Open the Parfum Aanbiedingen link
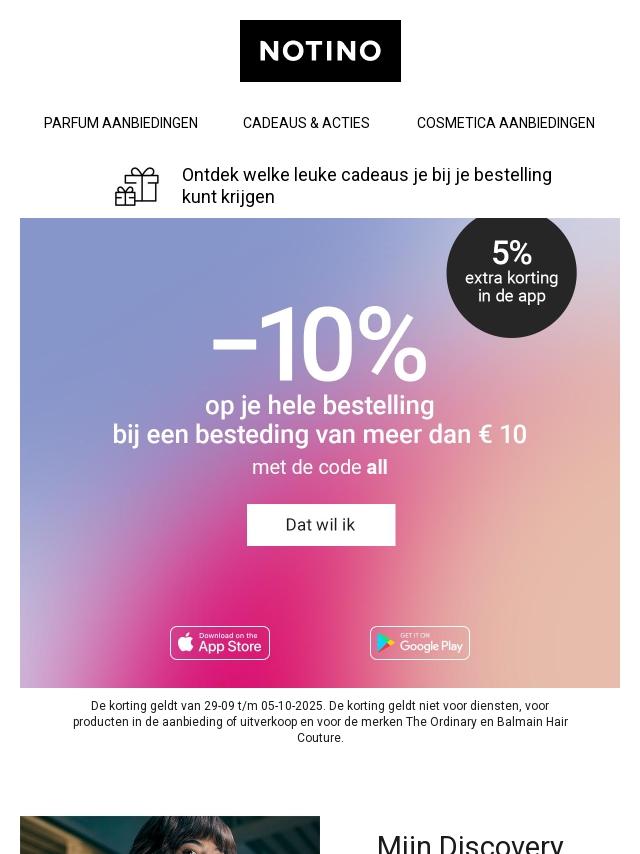The width and height of the screenshot is (640, 854). (x=121, y=123)
